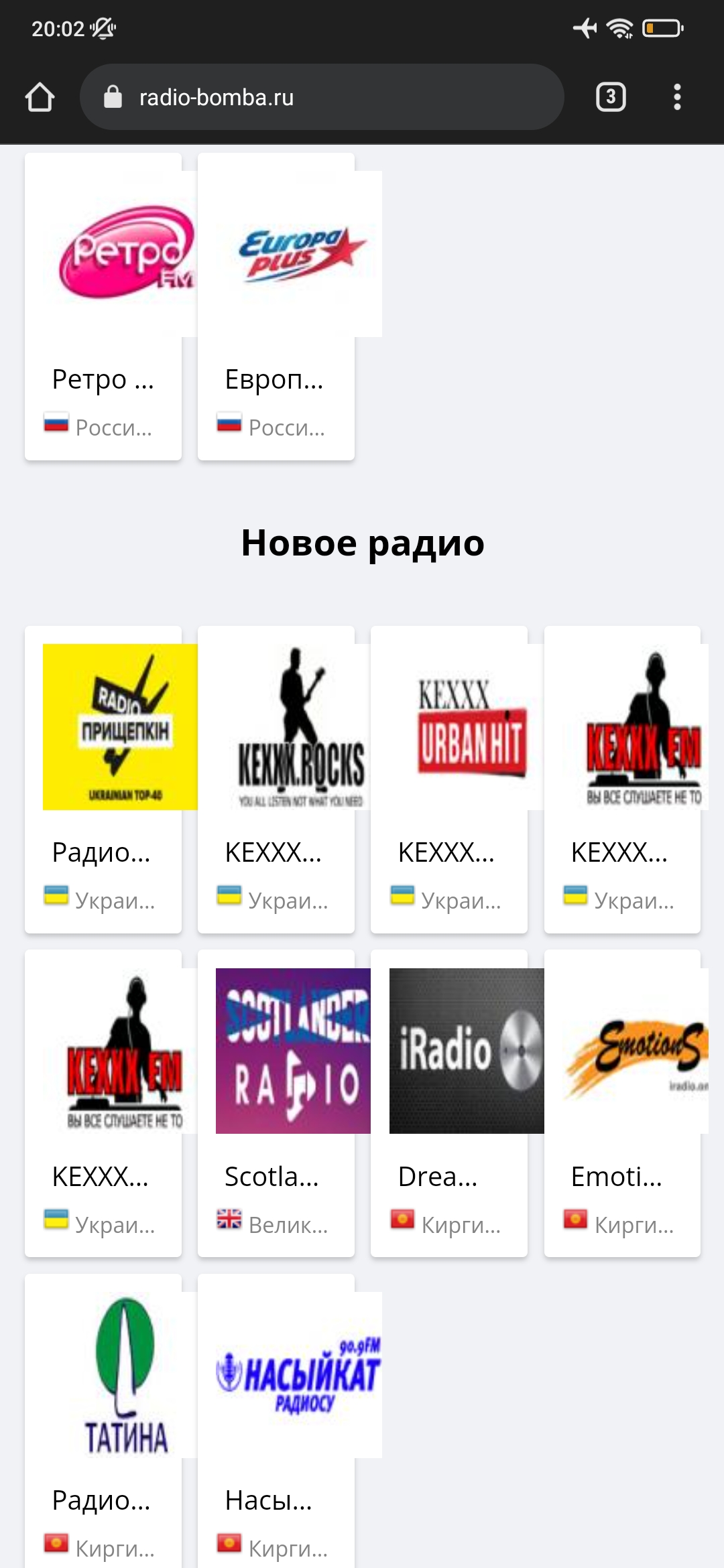The width and height of the screenshot is (724, 1568).
Task: Open the Радио Прищепкін station card
Action: point(103,779)
